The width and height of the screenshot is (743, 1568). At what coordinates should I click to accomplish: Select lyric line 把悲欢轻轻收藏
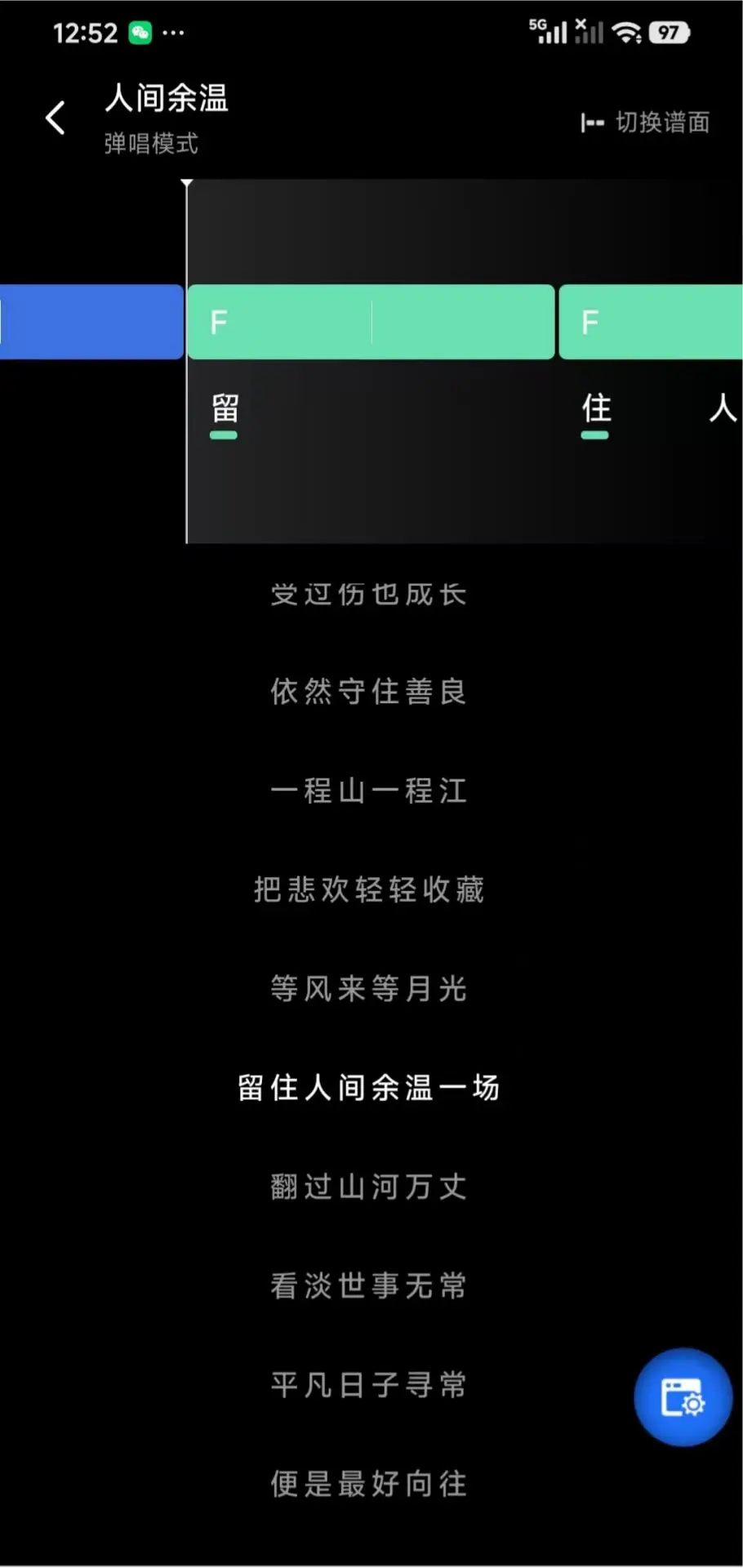(369, 889)
